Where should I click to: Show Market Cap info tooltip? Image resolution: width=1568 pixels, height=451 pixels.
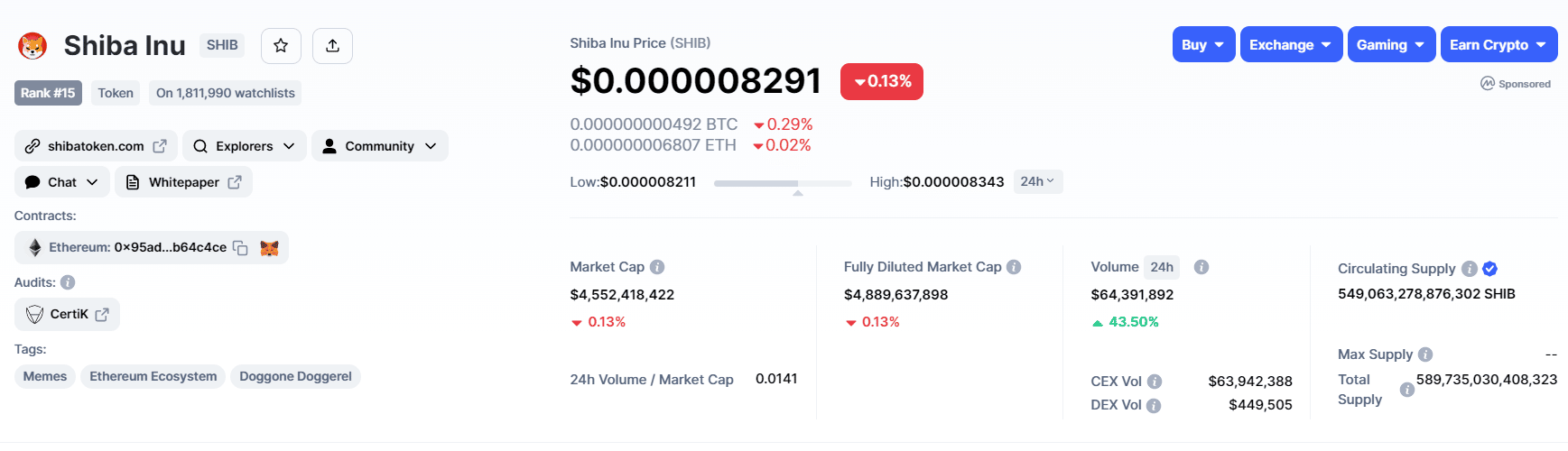click(657, 267)
